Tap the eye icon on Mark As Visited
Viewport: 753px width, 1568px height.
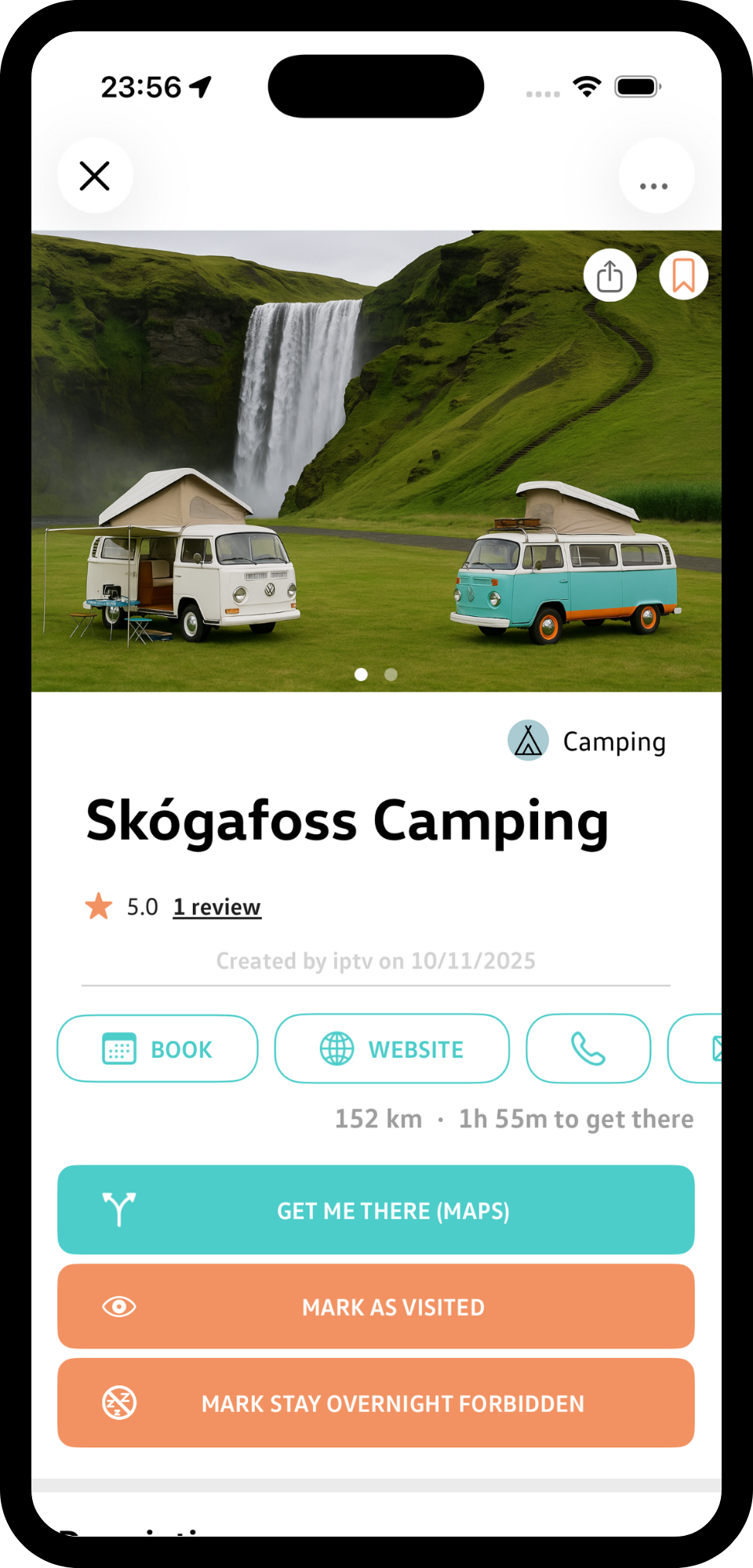coord(118,1306)
